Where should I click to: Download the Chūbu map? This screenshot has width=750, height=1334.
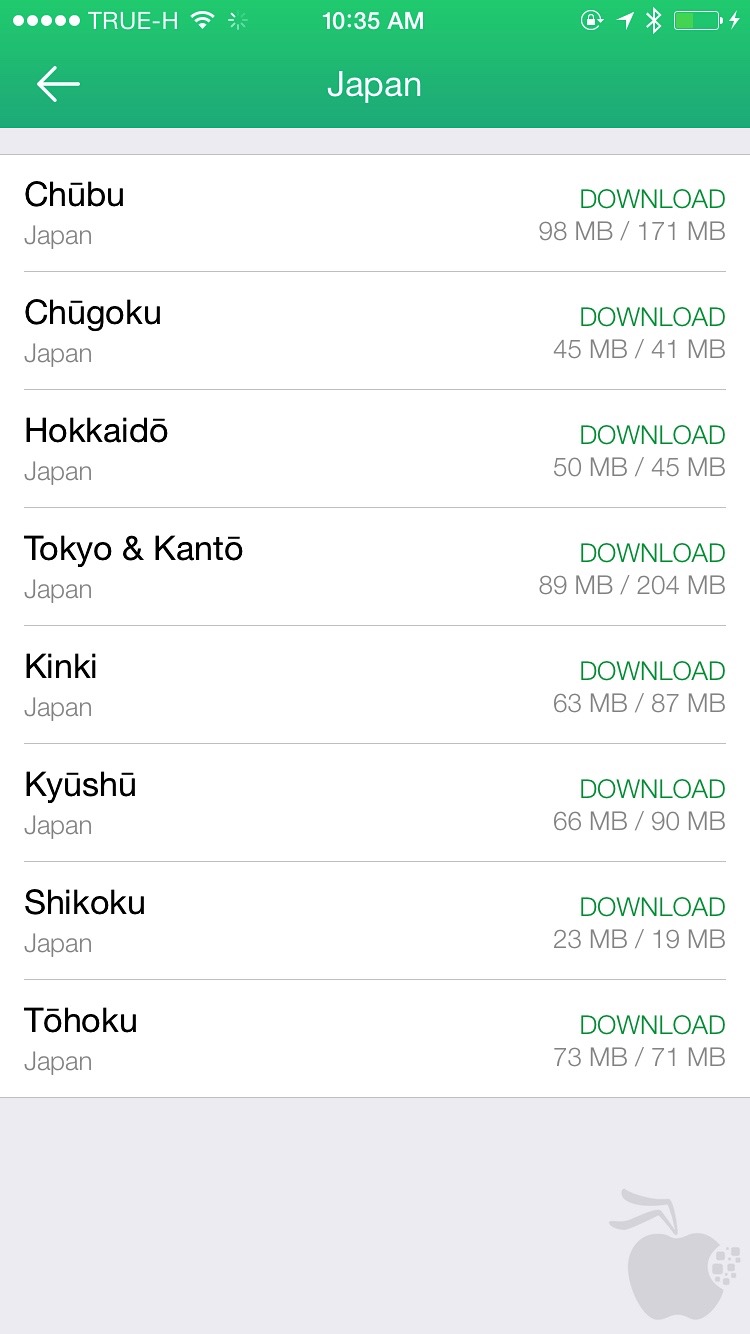tap(652, 199)
